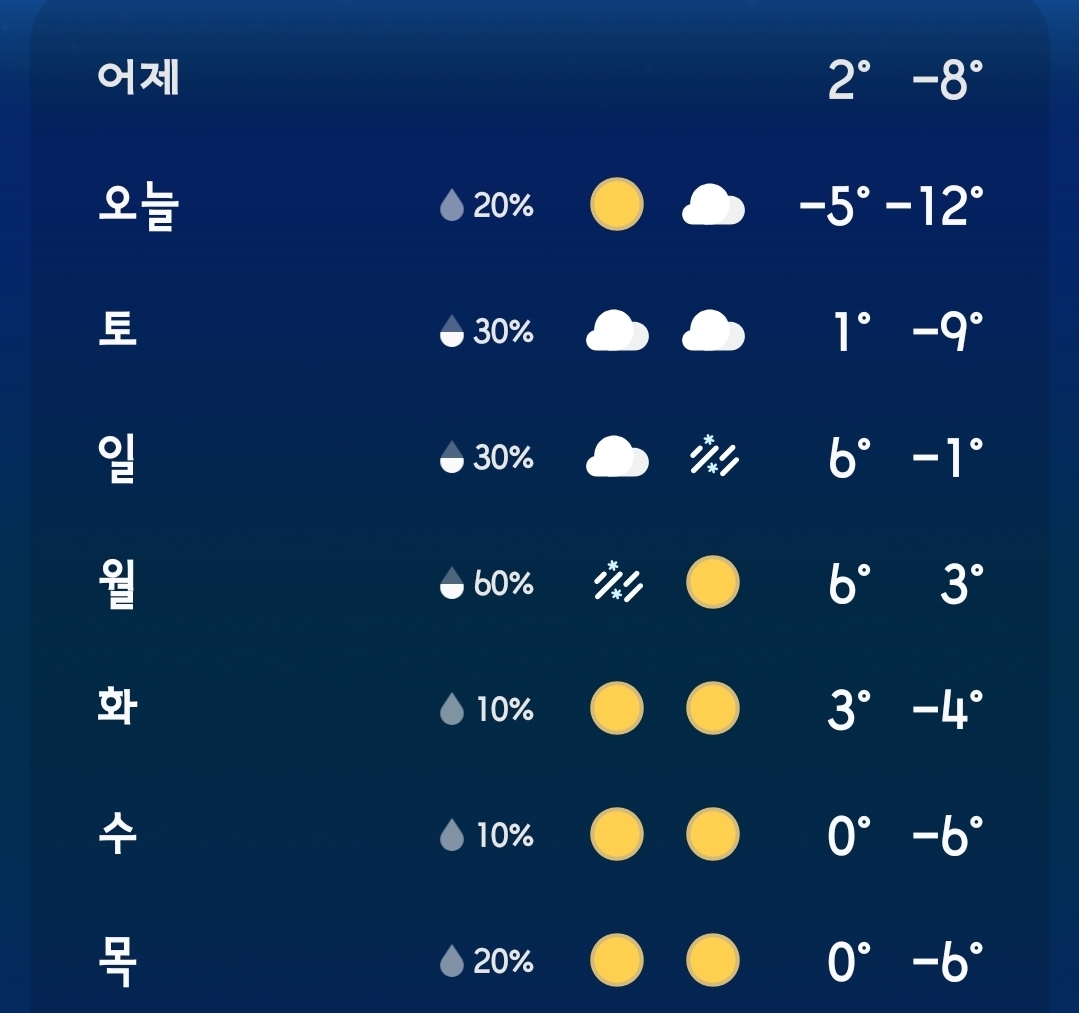The width and height of the screenshot is (1079, 1013).
Task: Open Saturday (토) forecast row
Action: 540,331
